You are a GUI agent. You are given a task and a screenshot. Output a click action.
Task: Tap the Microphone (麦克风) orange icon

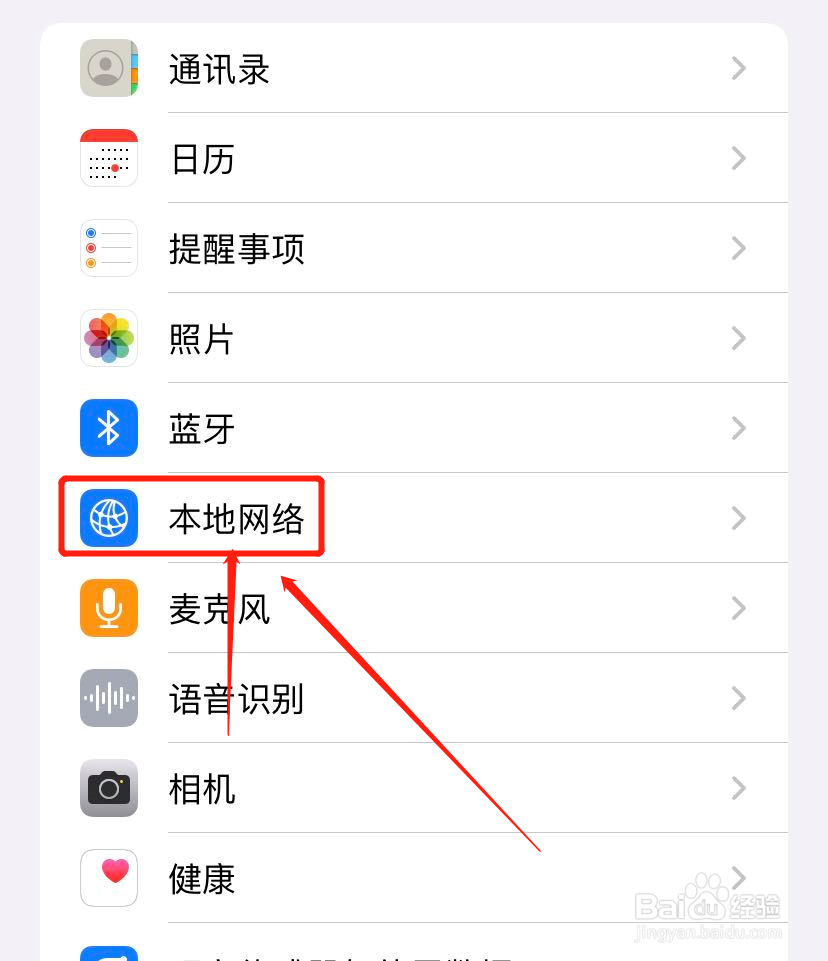(x=108, y=608)
